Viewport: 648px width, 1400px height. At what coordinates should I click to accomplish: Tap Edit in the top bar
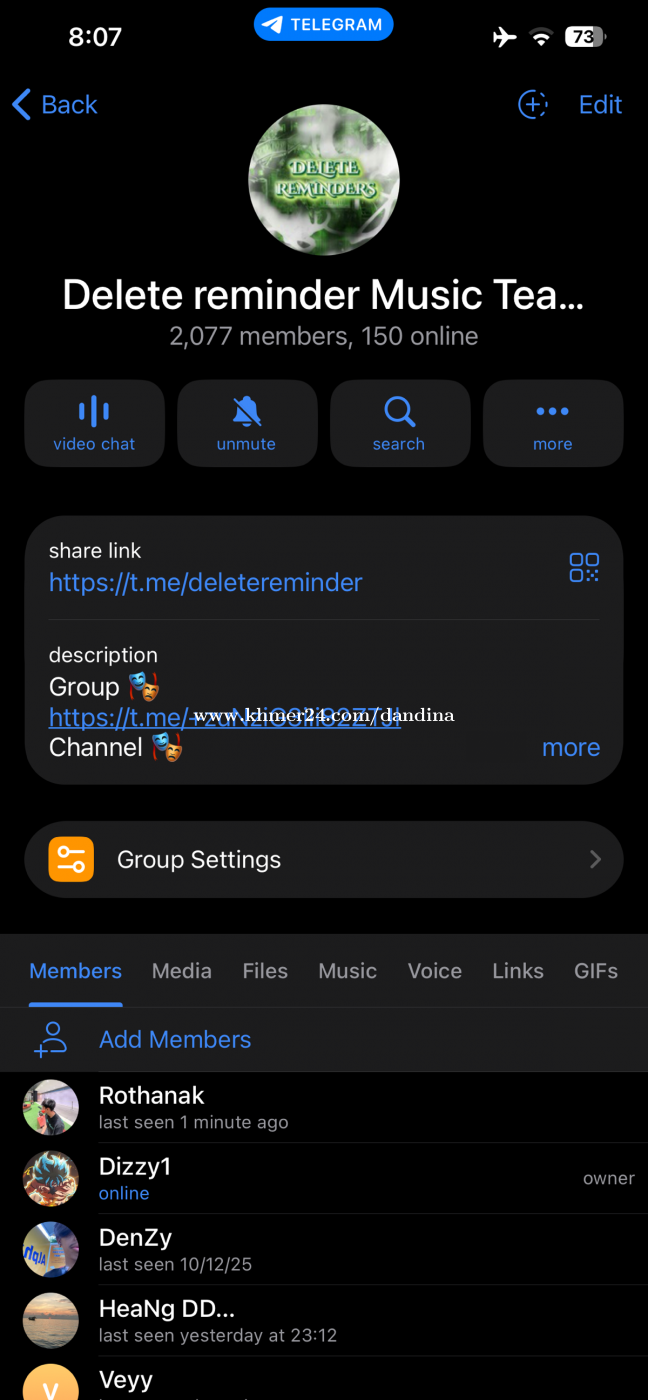[x=600, y=105]
